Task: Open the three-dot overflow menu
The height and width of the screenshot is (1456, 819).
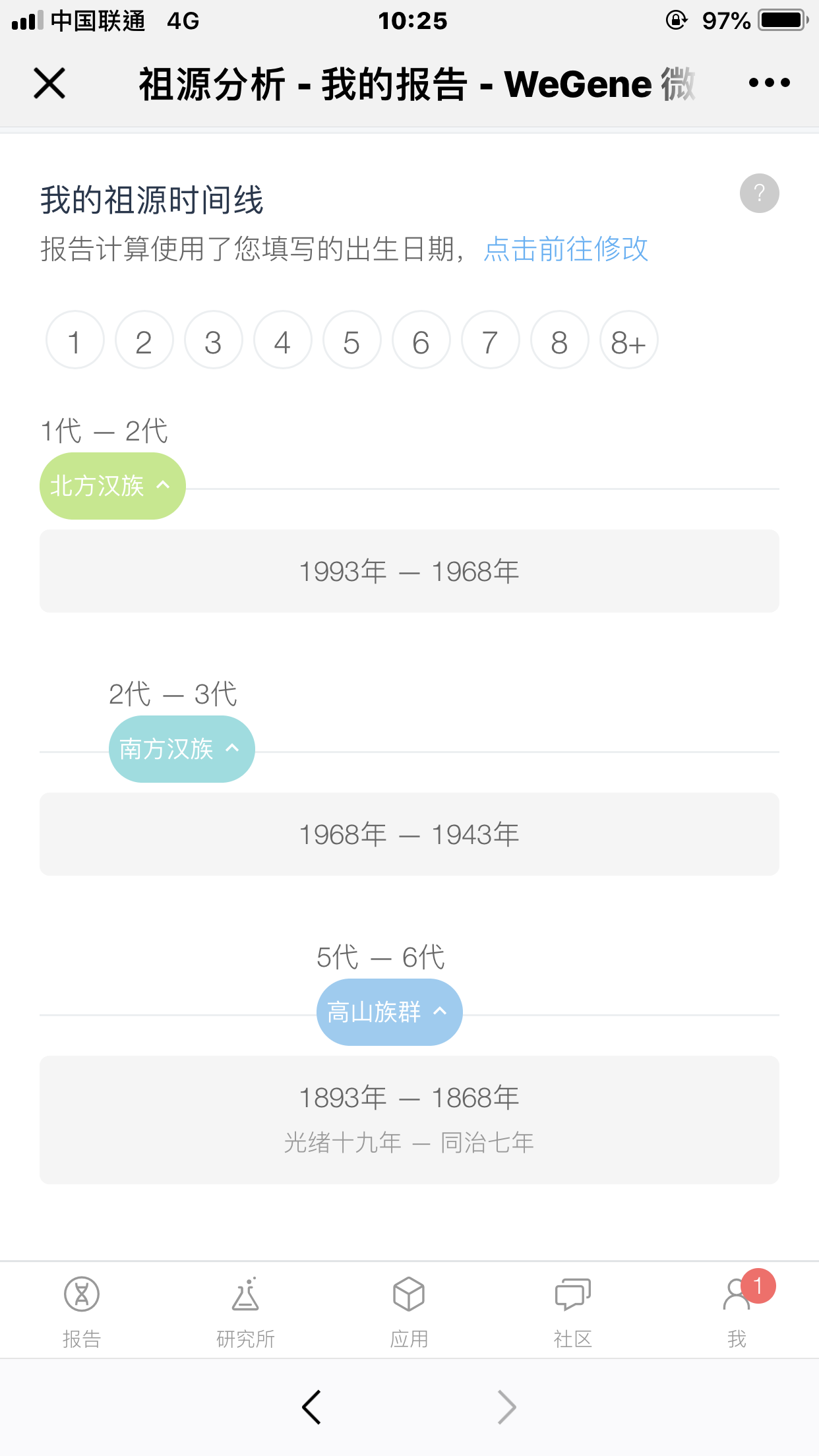Action: [769, 83]
